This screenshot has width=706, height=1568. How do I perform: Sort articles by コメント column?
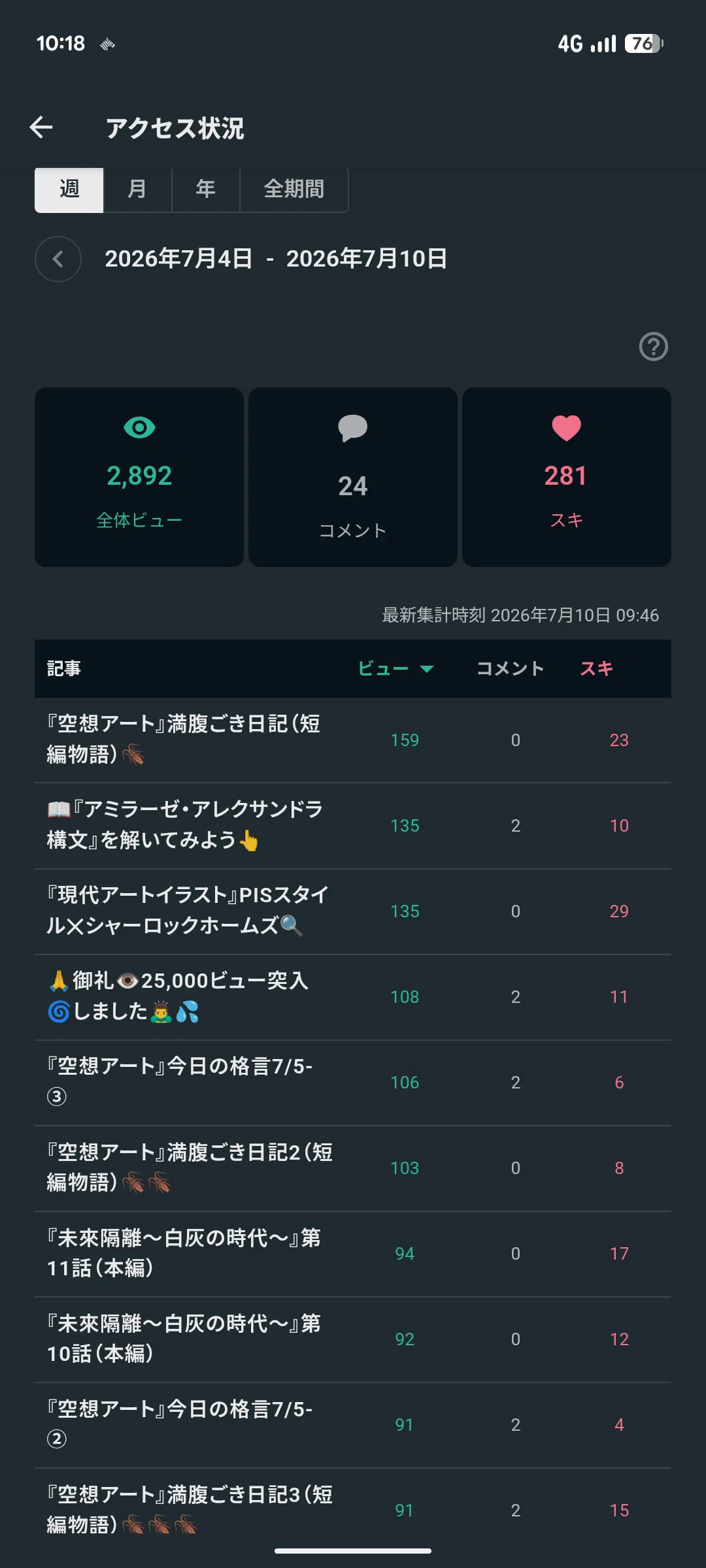coord(510,668)
